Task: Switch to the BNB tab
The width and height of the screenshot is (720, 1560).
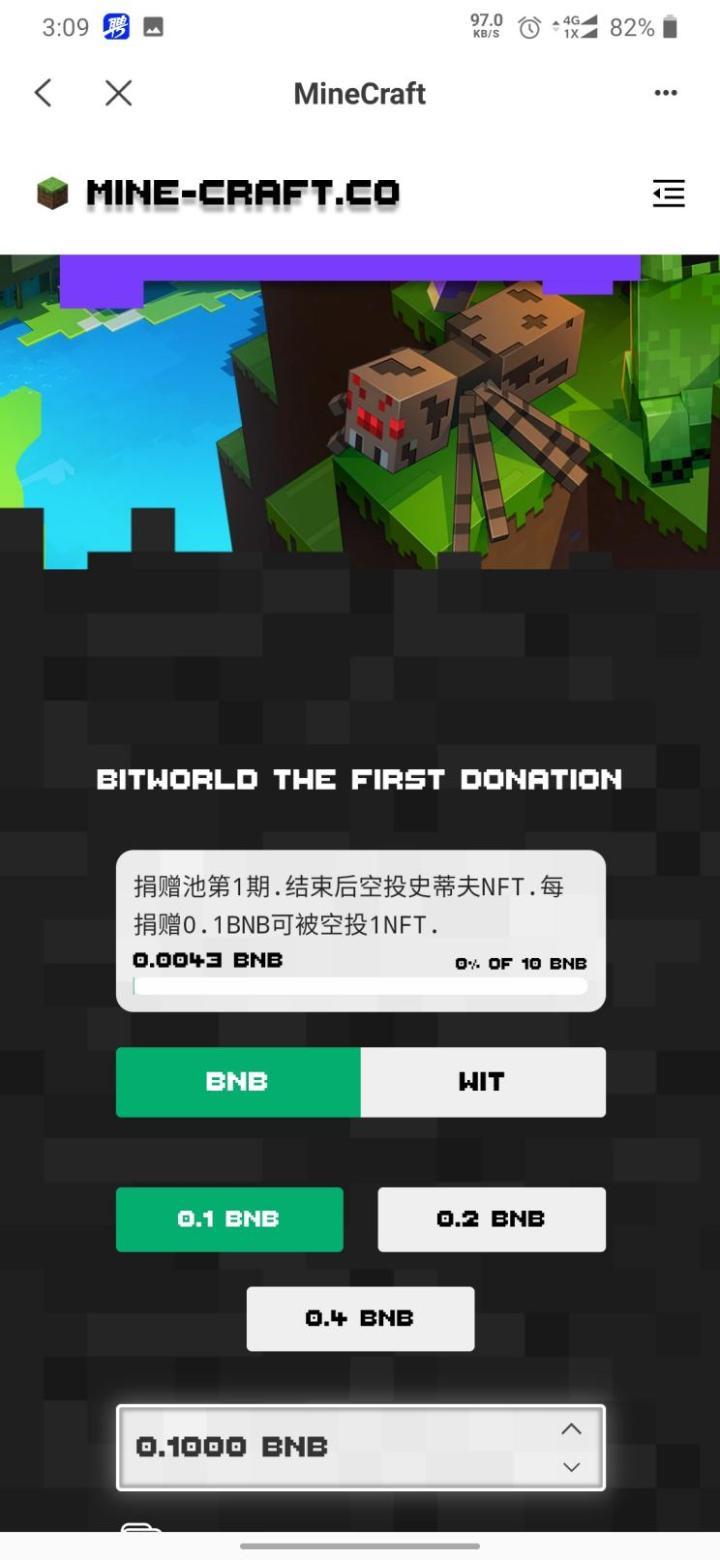Action: (238, 1082)
